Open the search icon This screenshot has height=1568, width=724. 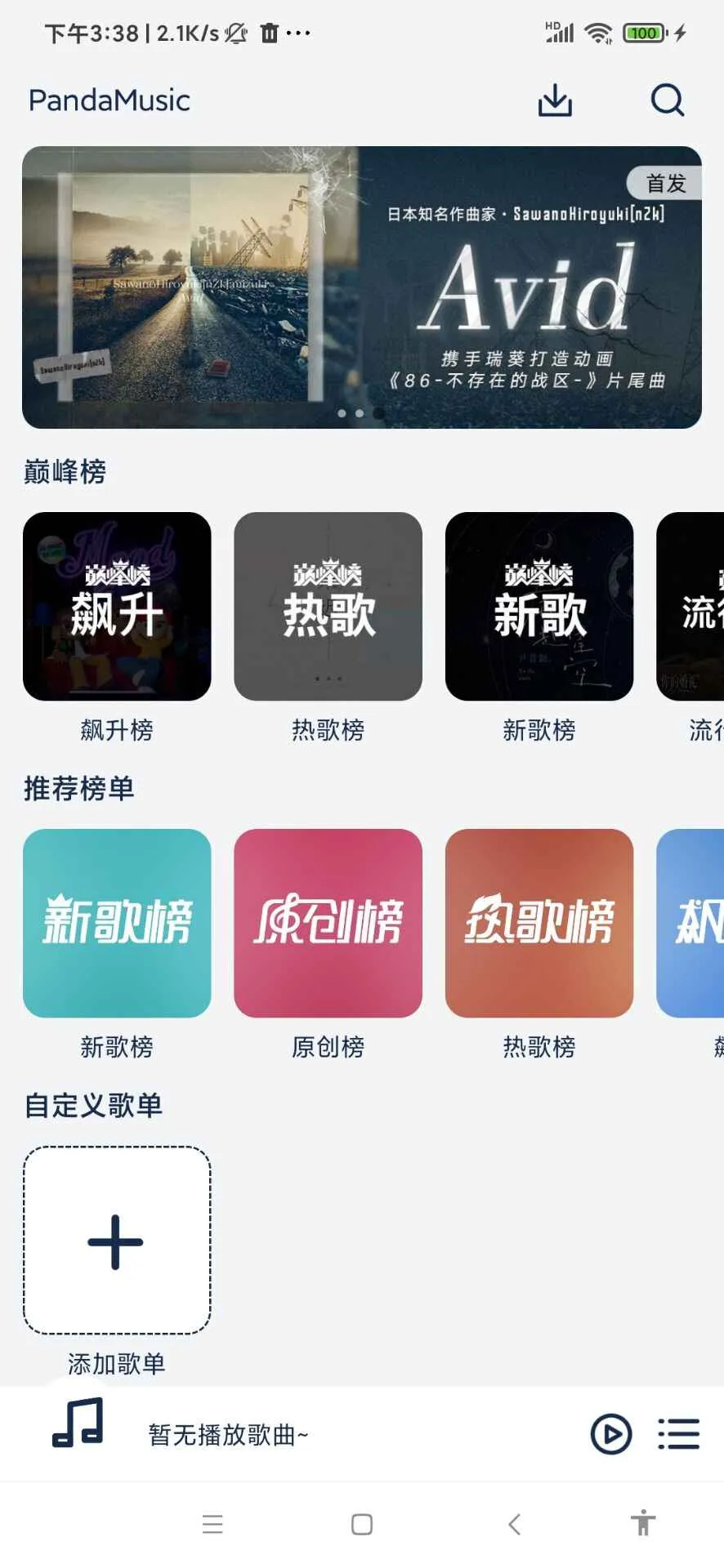(x=667, y=100)
